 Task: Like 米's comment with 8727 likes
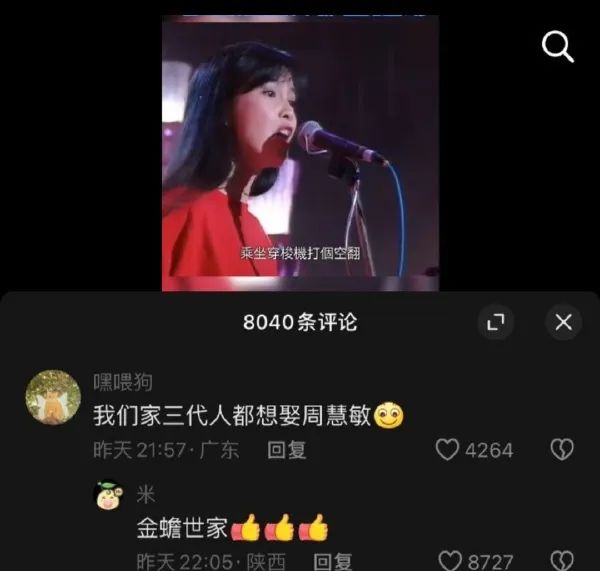pyautogui.click(x=452, y=561)
